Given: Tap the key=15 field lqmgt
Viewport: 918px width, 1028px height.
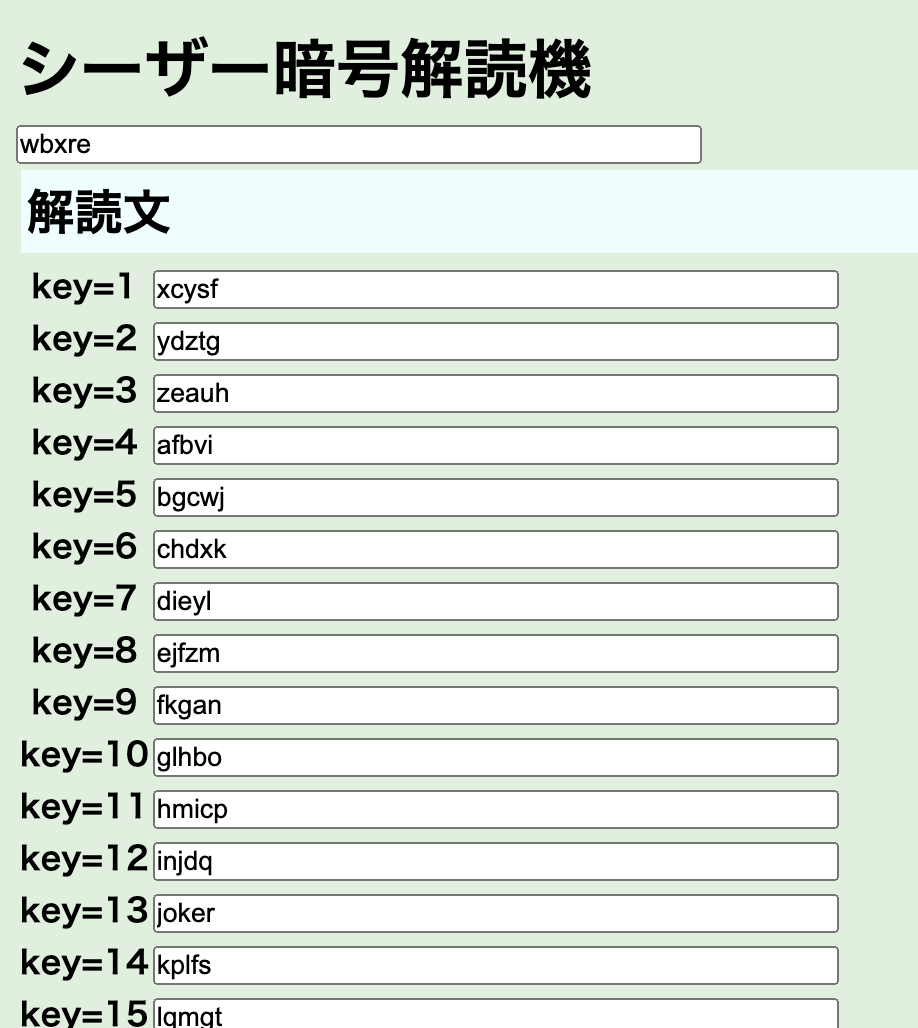Looking at the screenshot, I should [495, 1014].
